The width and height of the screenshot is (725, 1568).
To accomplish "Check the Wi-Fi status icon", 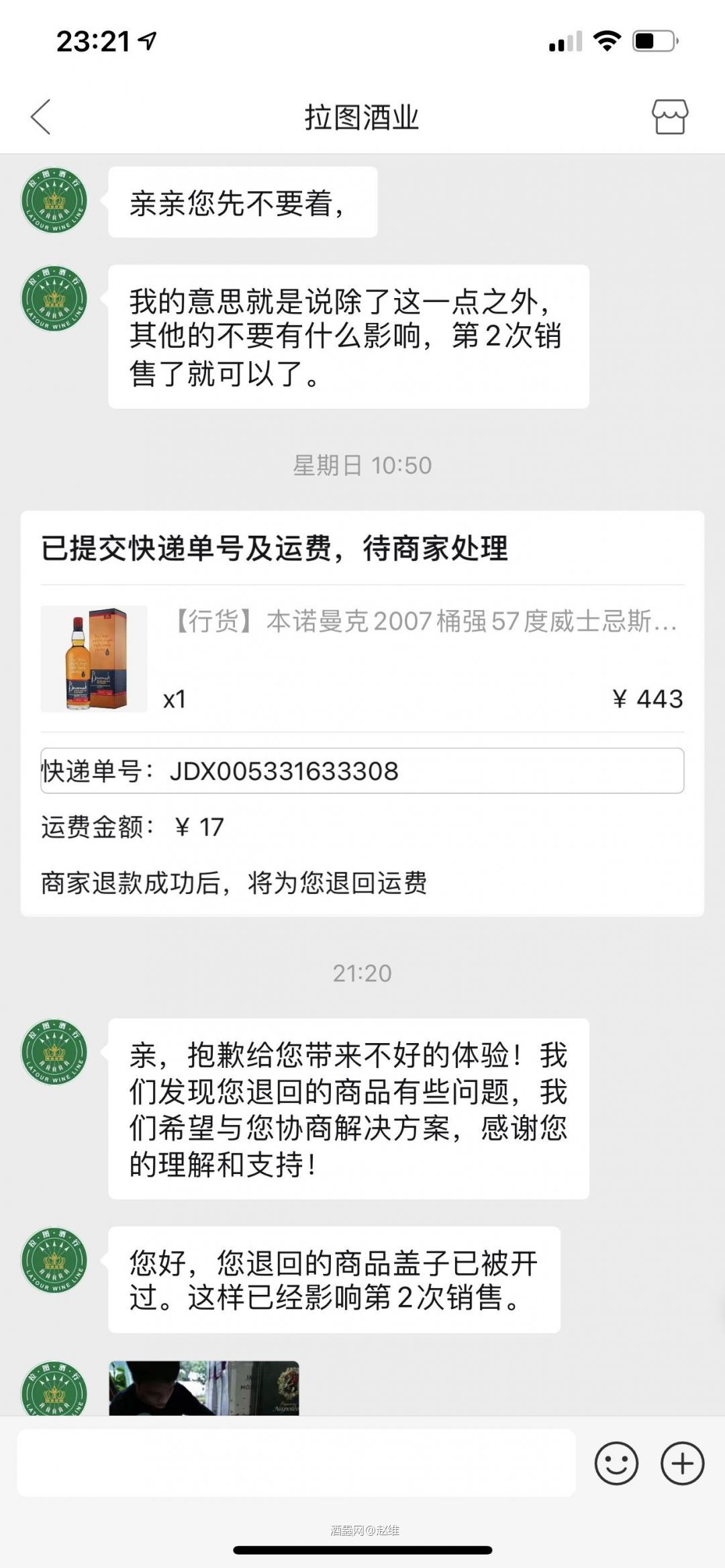I will tap(606, 40).
